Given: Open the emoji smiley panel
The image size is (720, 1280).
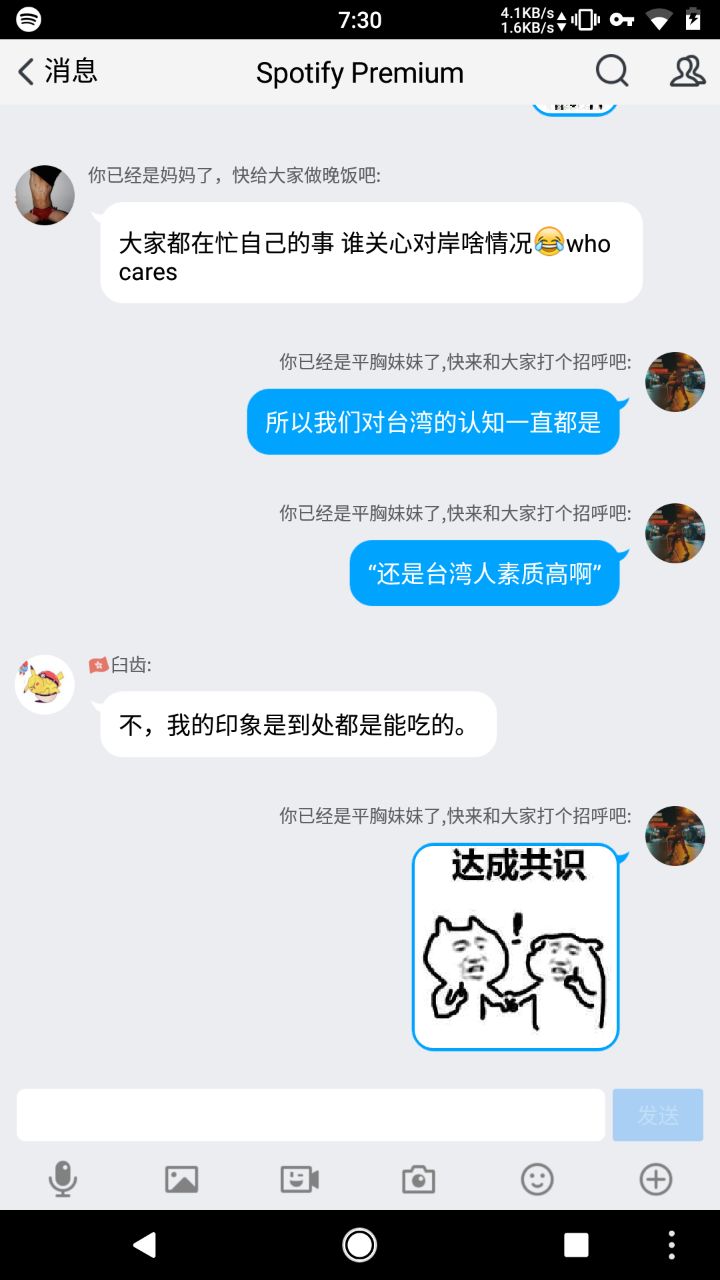Looking at the screenshot, I should coord(537,1179).
